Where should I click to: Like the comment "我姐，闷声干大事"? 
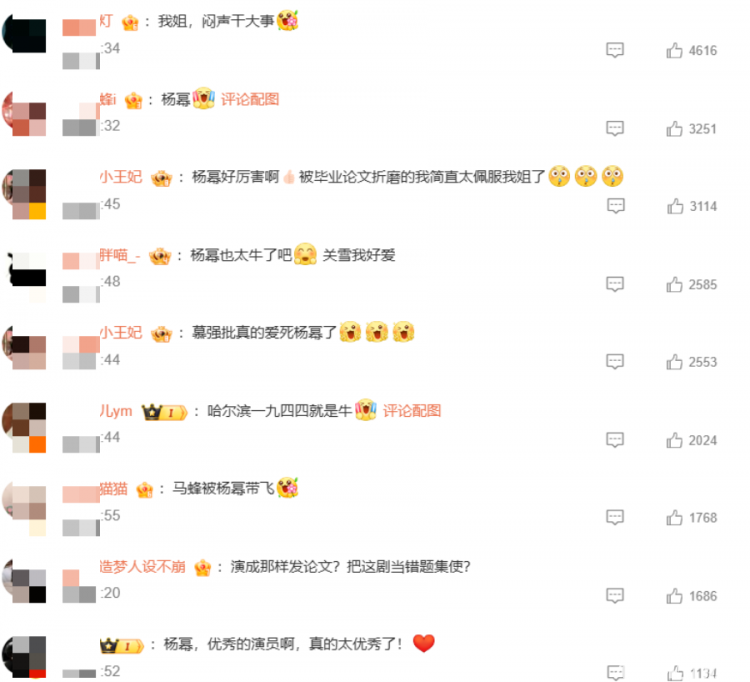coord(675,50)
